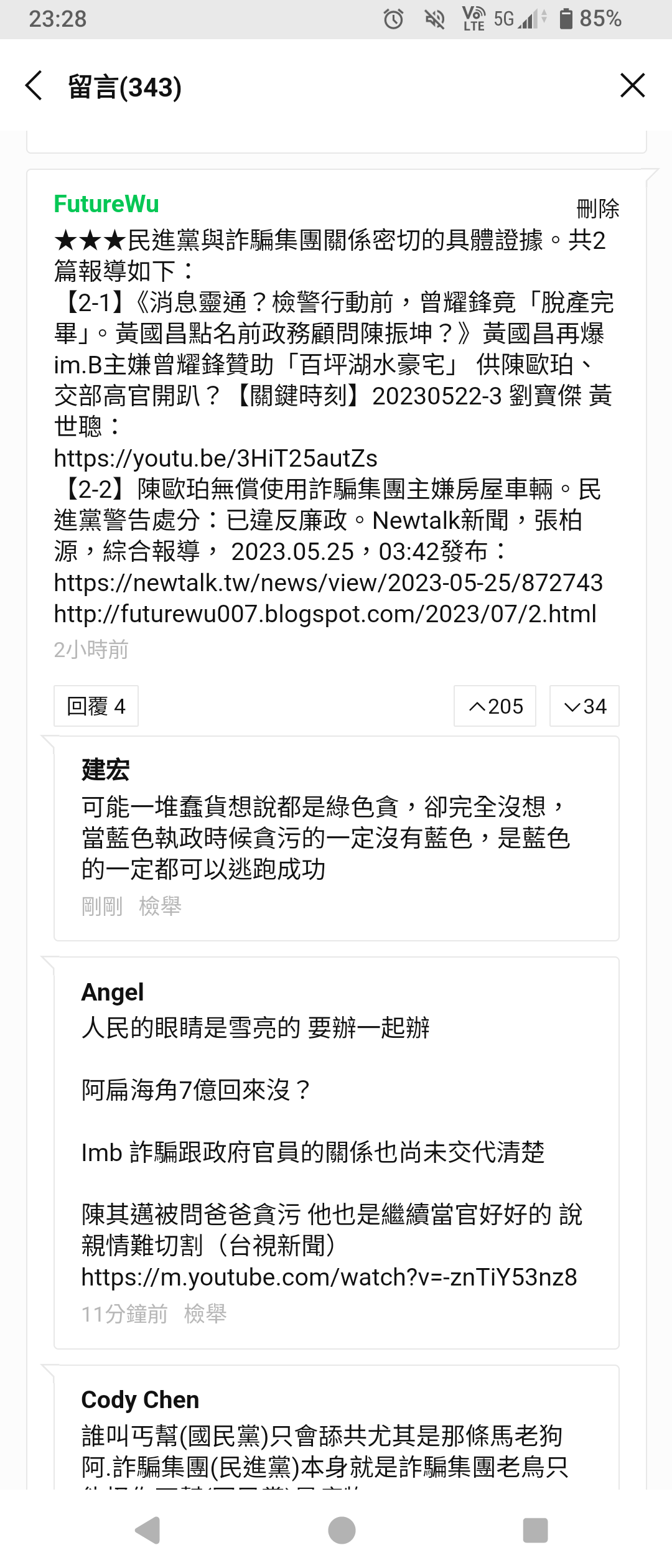Close the comments screen
This screenshot has height=1568, width=672.
point(632,86)
